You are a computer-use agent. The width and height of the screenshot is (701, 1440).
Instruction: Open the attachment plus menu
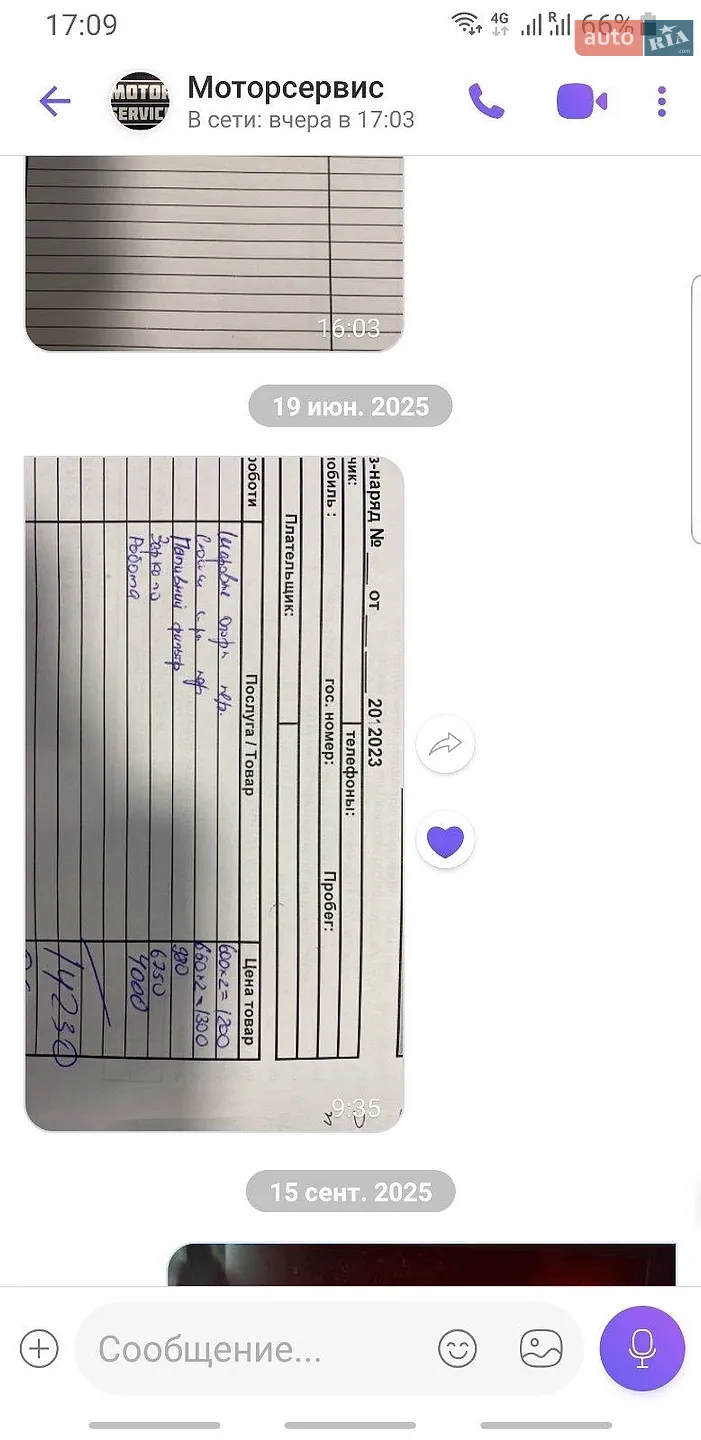[38, 1349]
